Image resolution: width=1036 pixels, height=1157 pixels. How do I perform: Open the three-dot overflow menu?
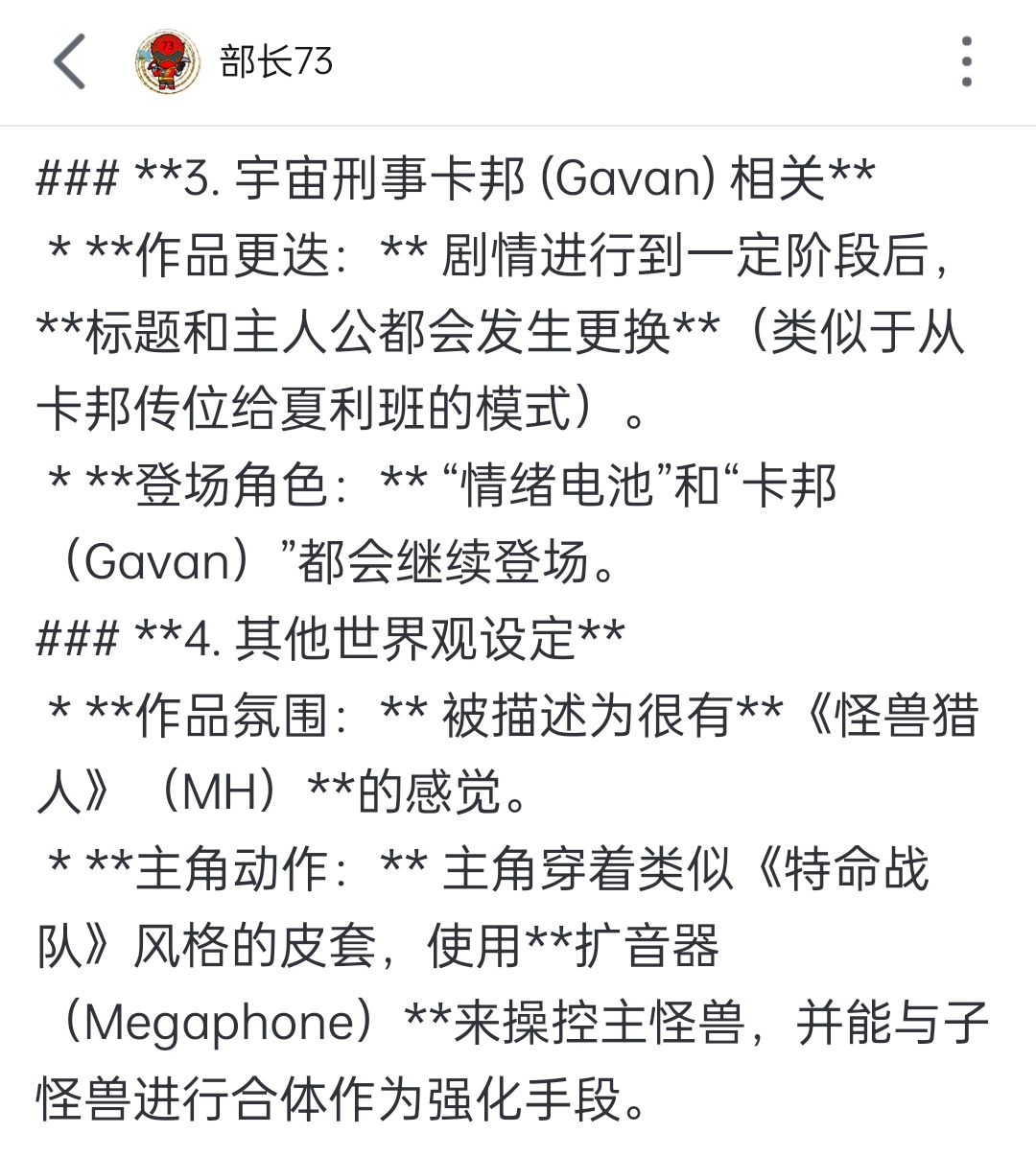pos(966,61)
